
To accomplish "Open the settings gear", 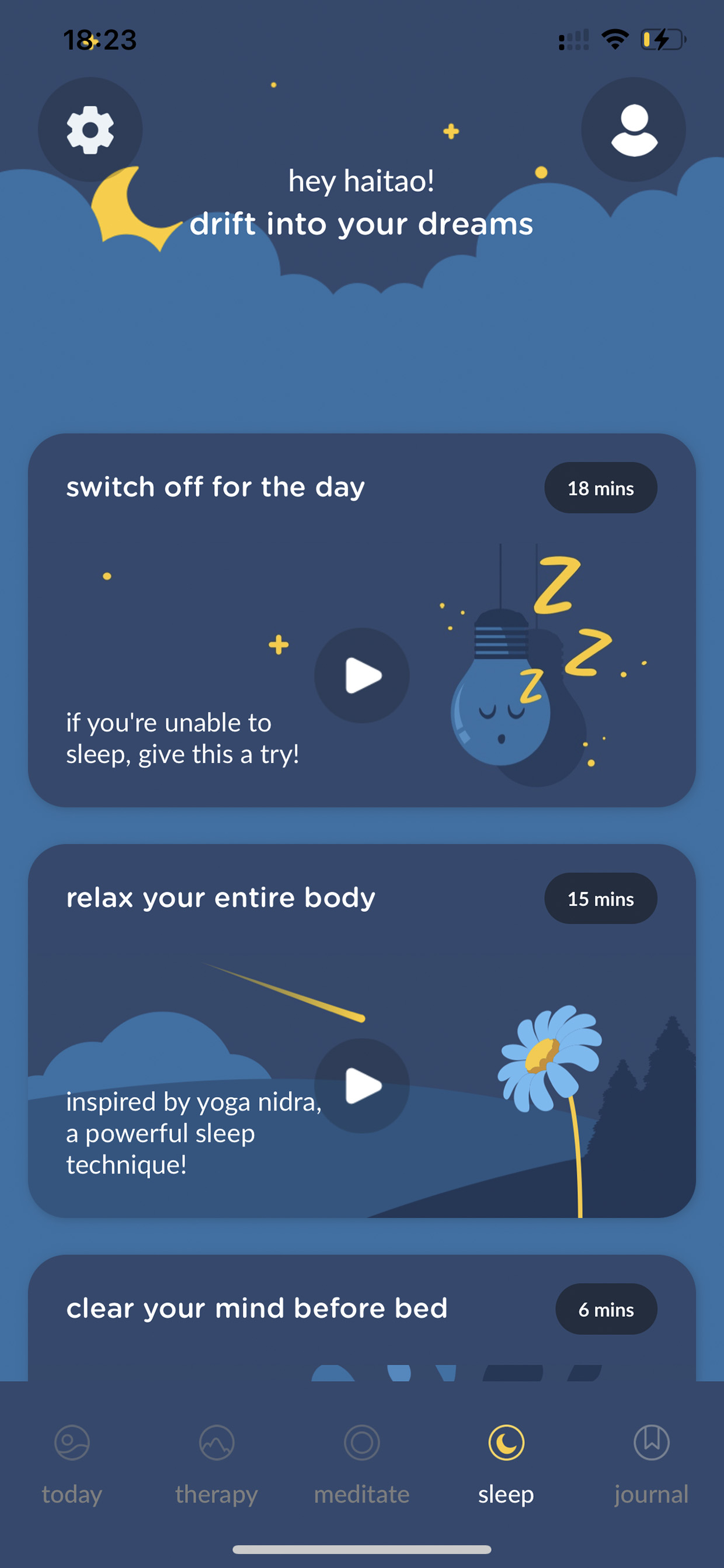I will [x=90, y=130].
